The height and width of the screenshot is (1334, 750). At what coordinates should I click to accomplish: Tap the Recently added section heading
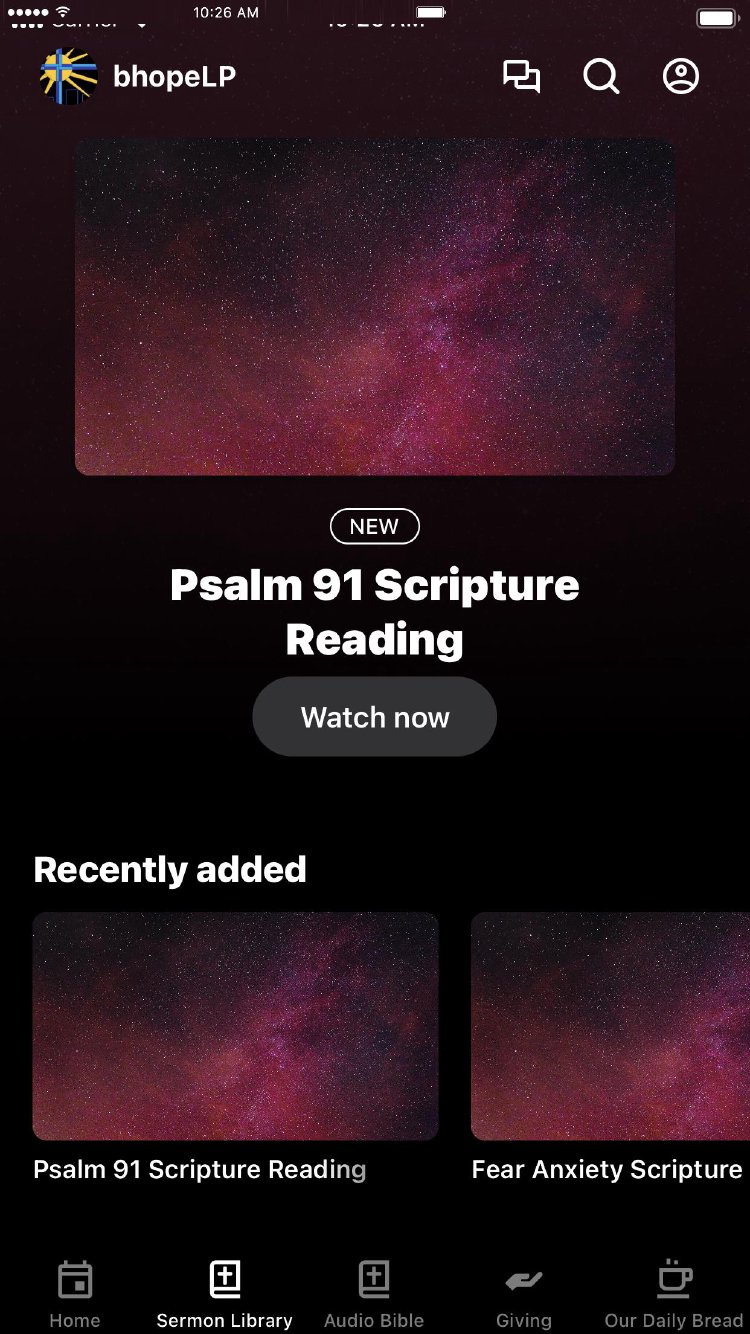pos(170,869)
